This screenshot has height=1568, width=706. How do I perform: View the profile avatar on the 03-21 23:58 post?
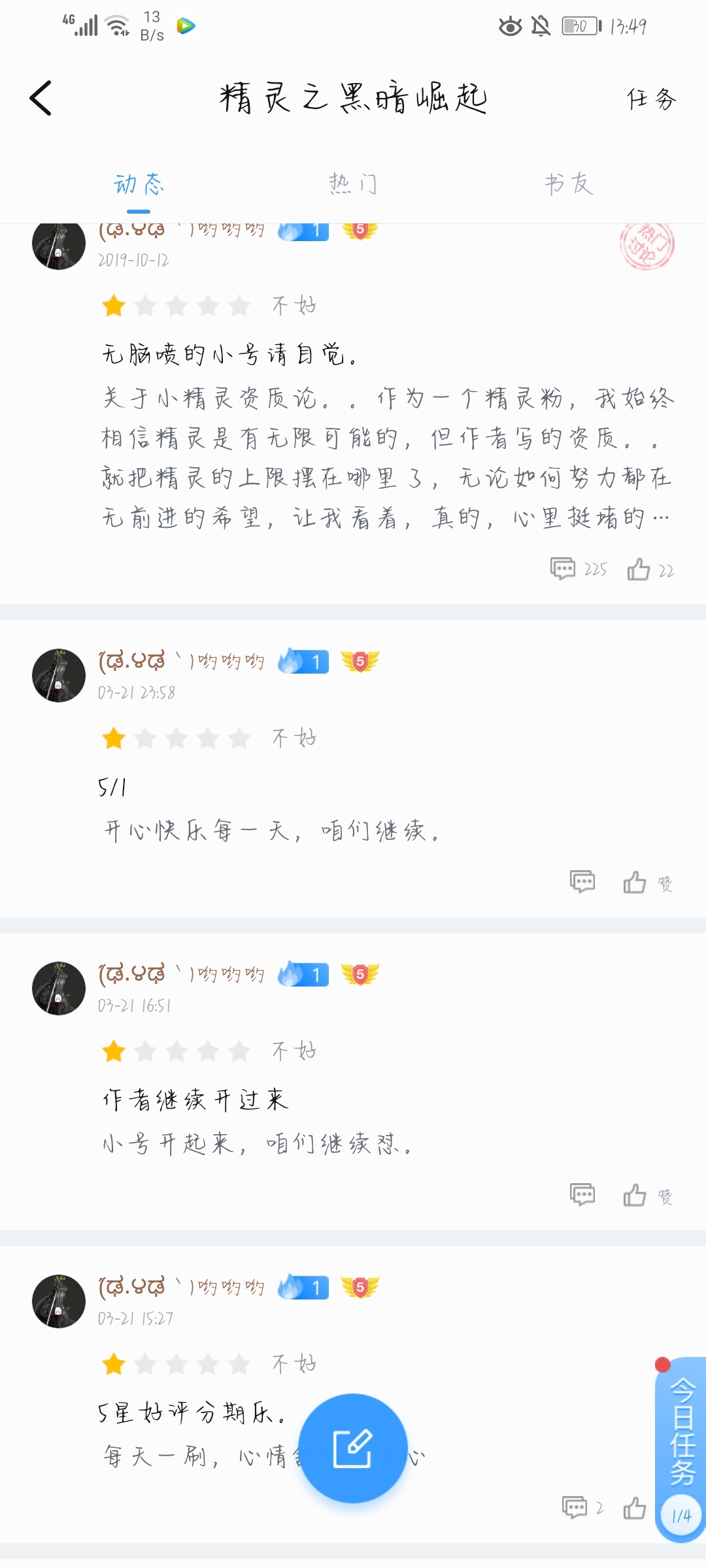tap(59, 675)
